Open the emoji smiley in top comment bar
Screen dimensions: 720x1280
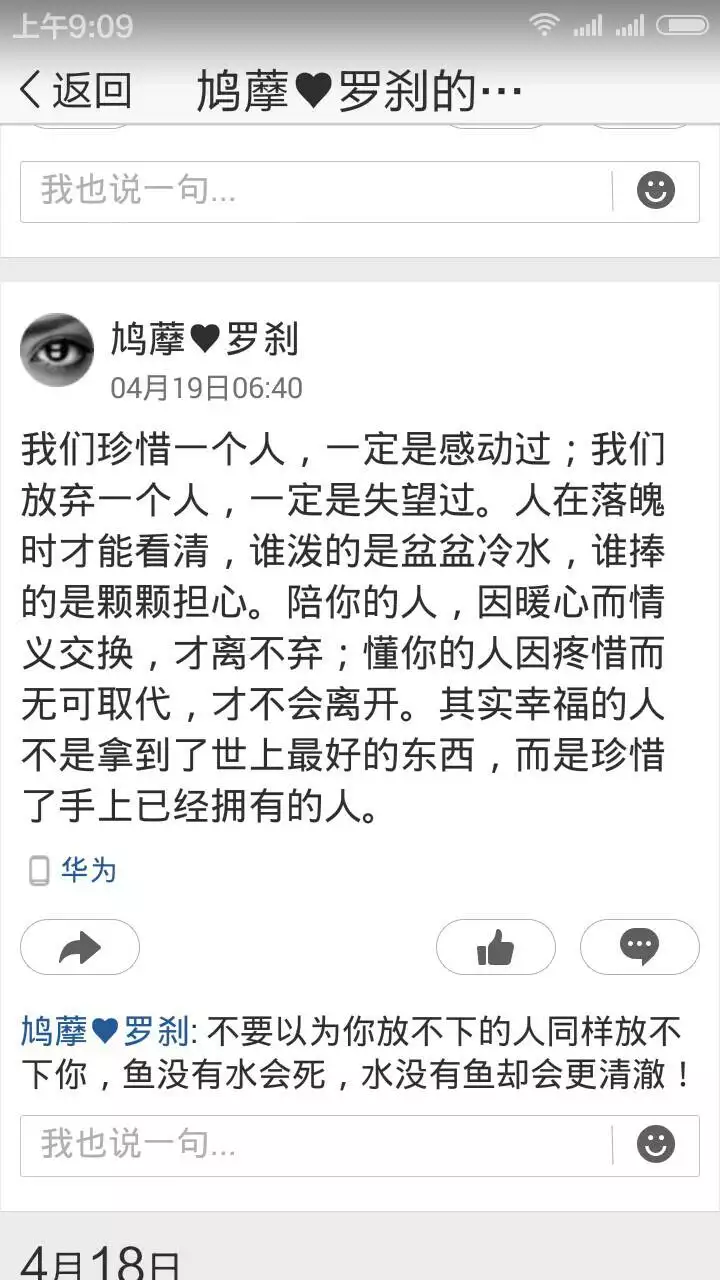[x=655, y=190]
